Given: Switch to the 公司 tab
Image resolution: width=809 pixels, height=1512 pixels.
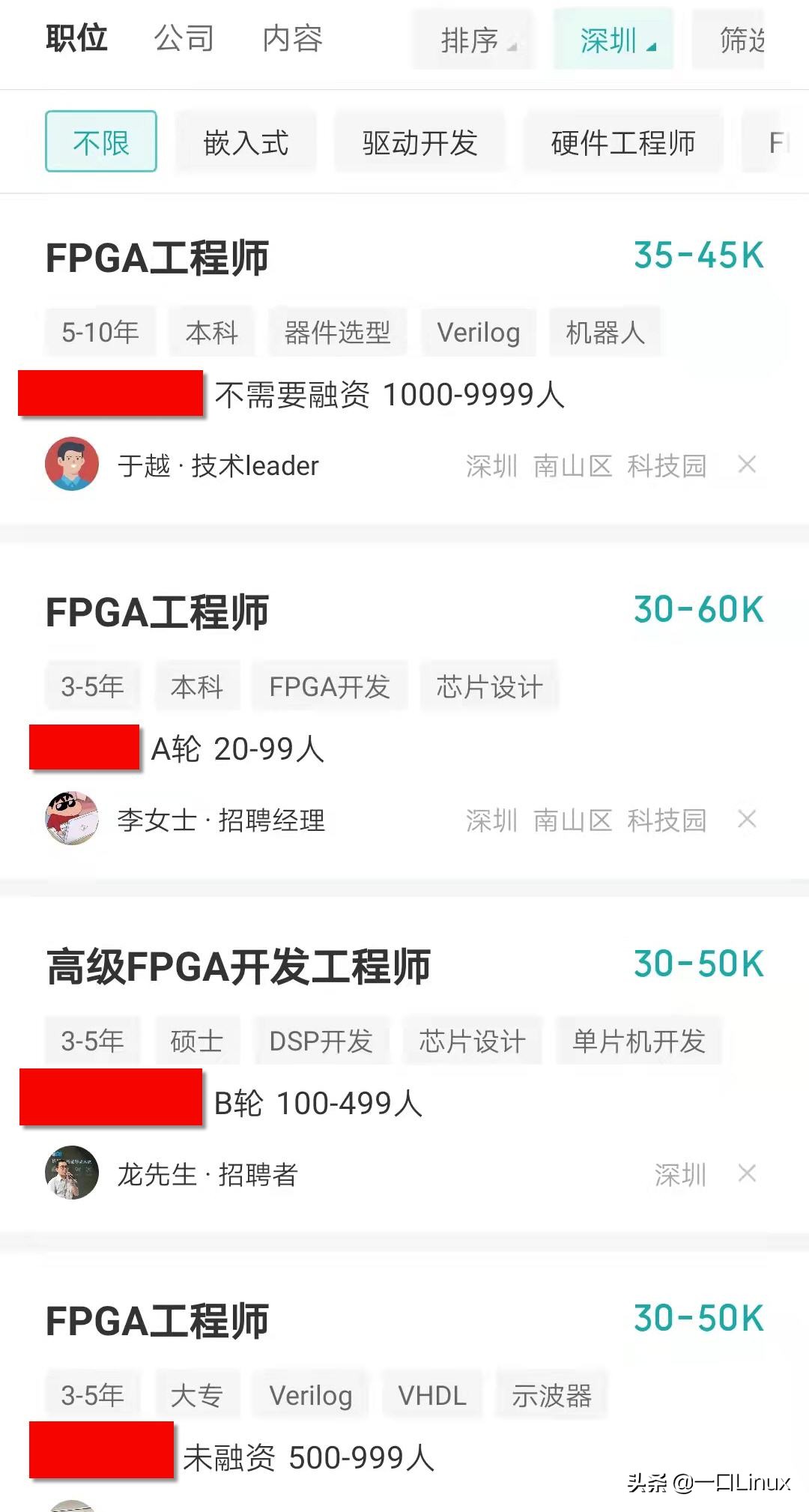Looking at the screenshot, I should pyautogui.click(x=184, y=39).
